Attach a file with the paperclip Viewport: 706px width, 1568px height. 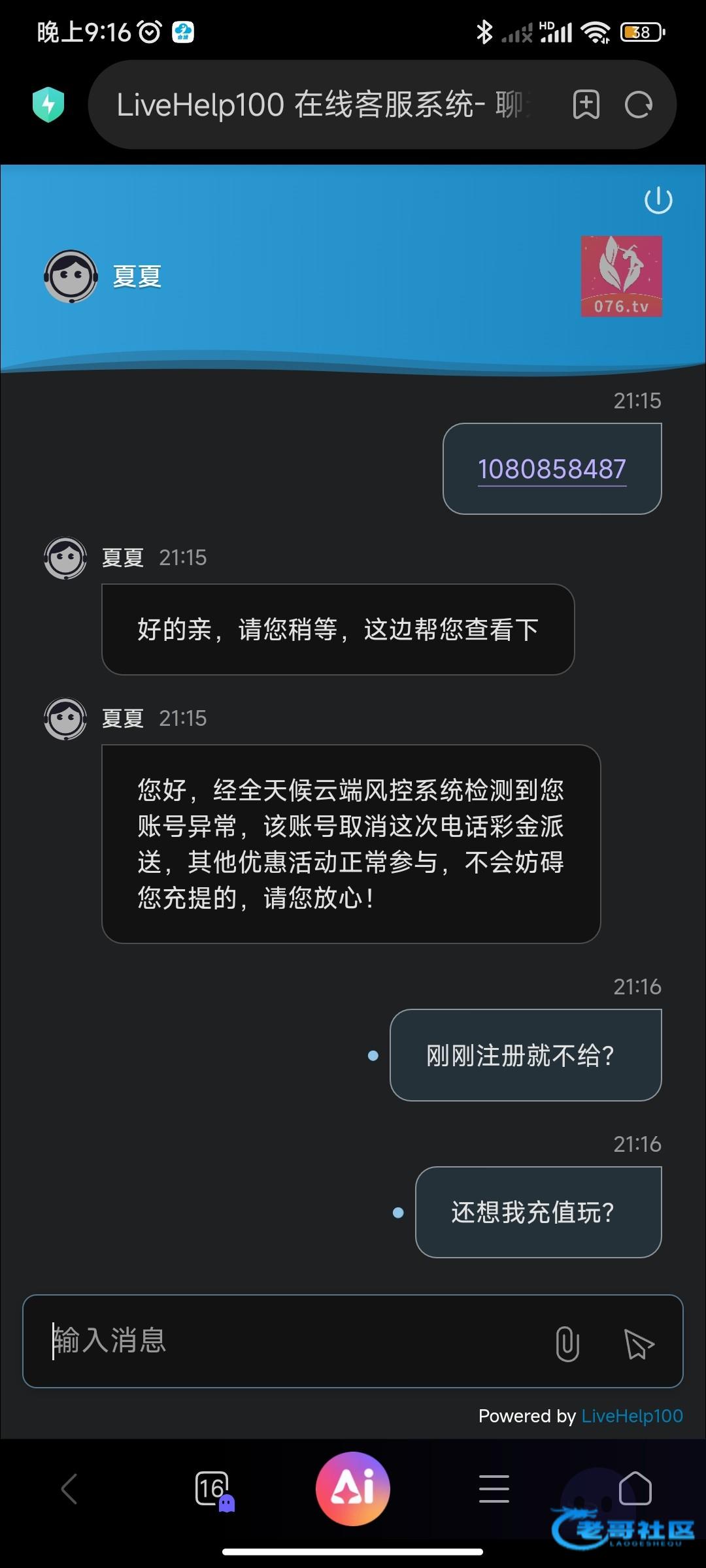click(x=567, y=1343)
